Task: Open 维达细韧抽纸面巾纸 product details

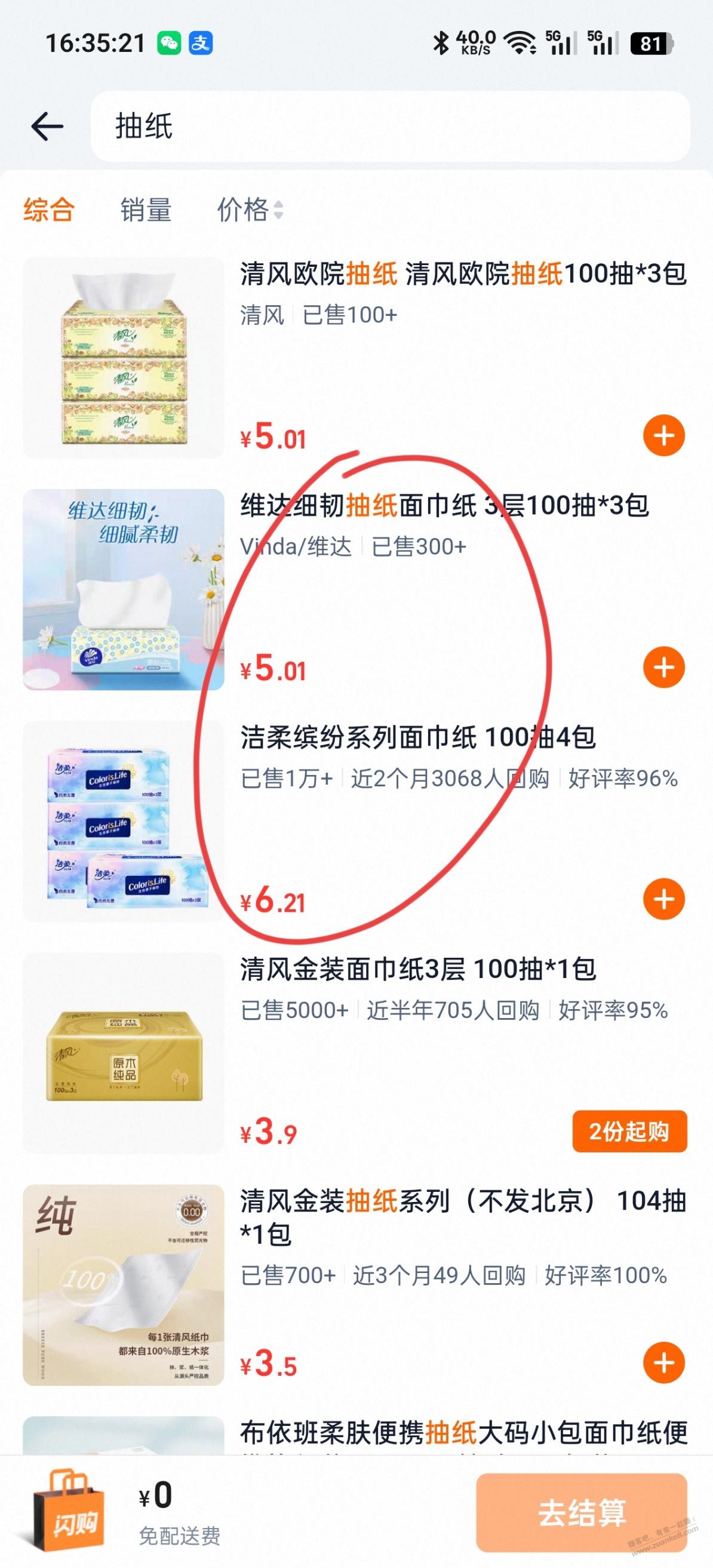Action: pos(444,506)
